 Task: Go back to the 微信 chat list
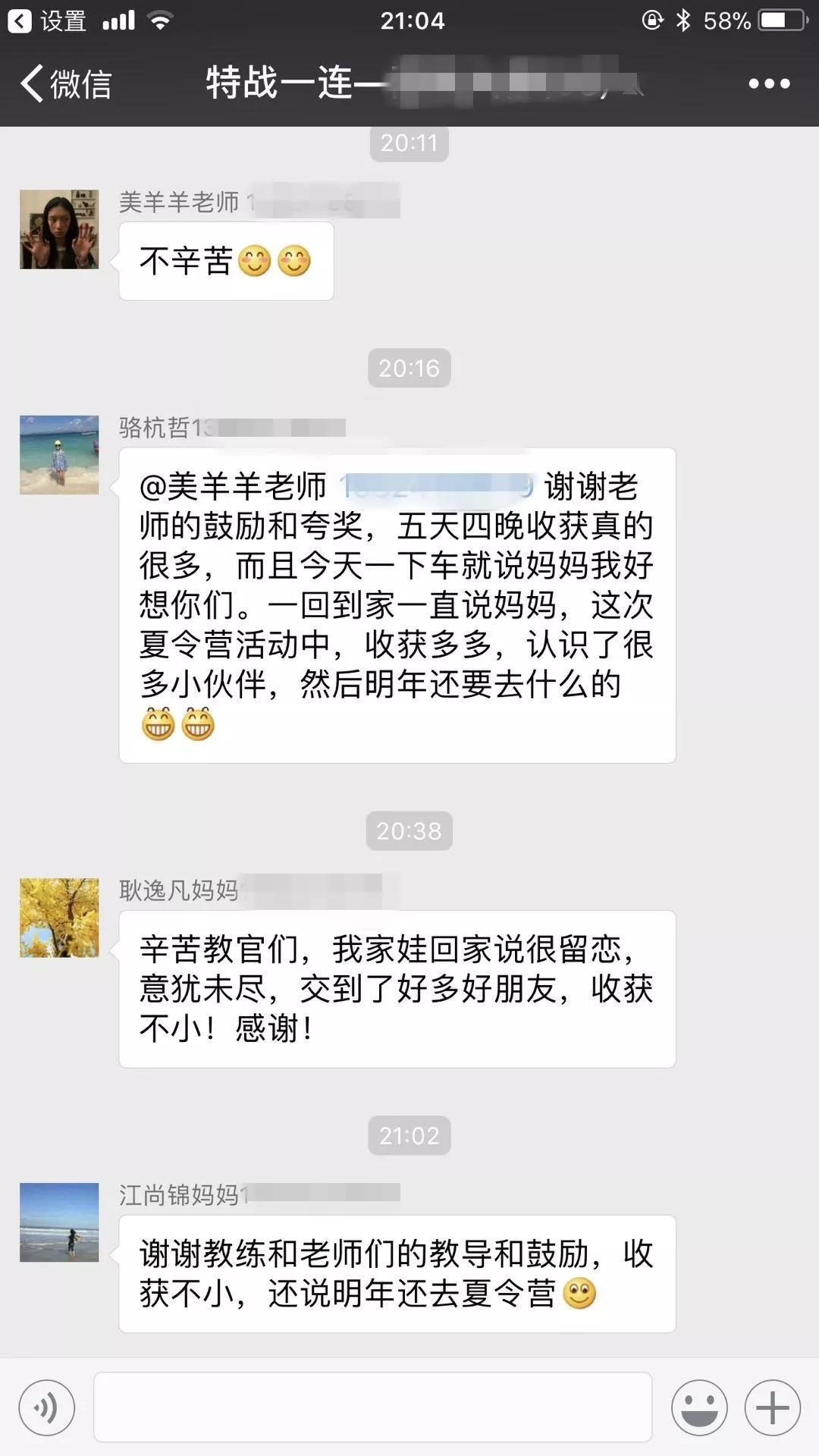[x=67, y=83]
